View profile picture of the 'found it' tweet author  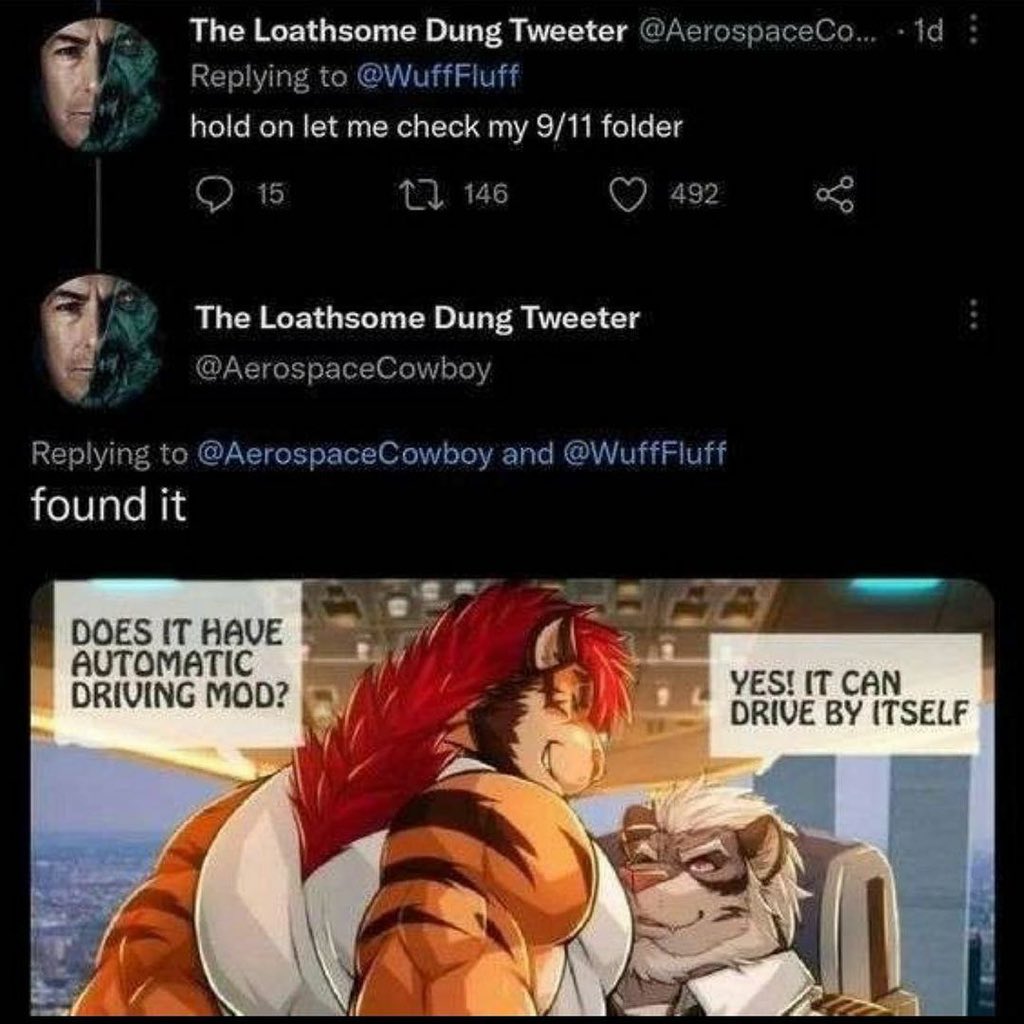pos(100,340)
